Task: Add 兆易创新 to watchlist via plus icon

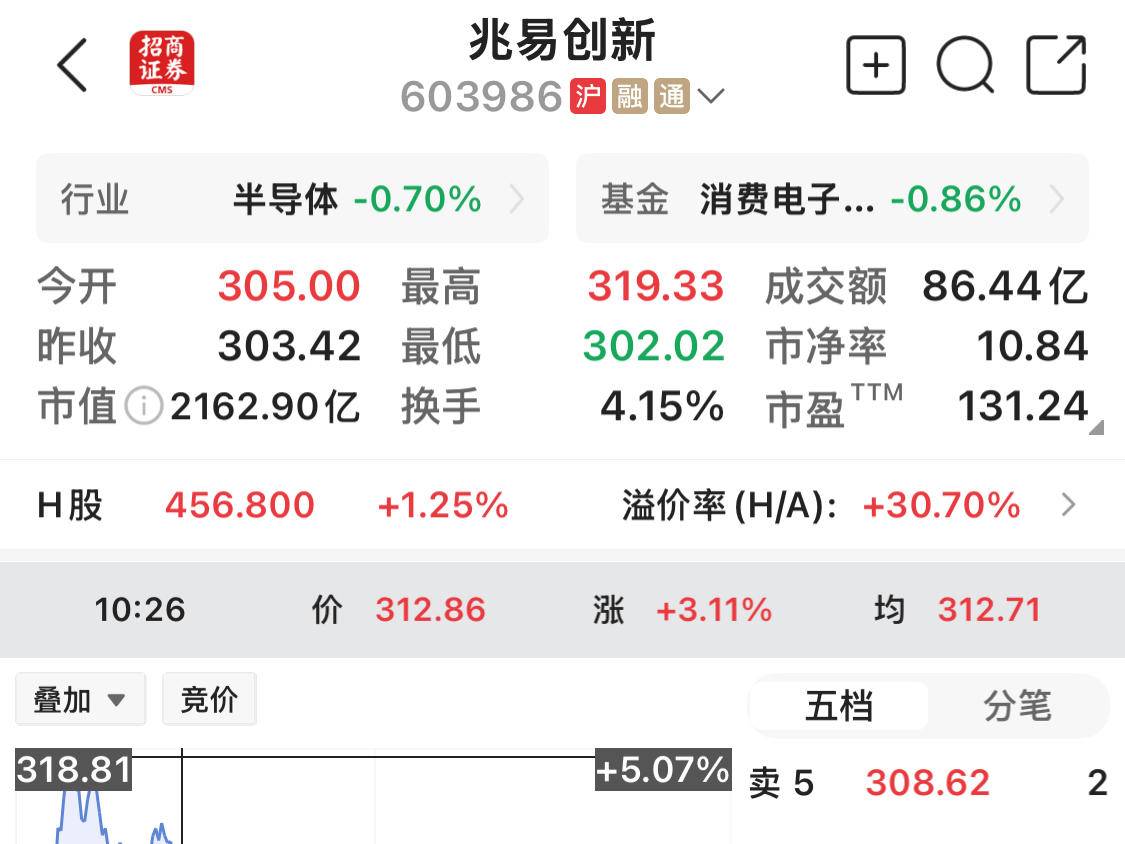Action: (875, 66)
